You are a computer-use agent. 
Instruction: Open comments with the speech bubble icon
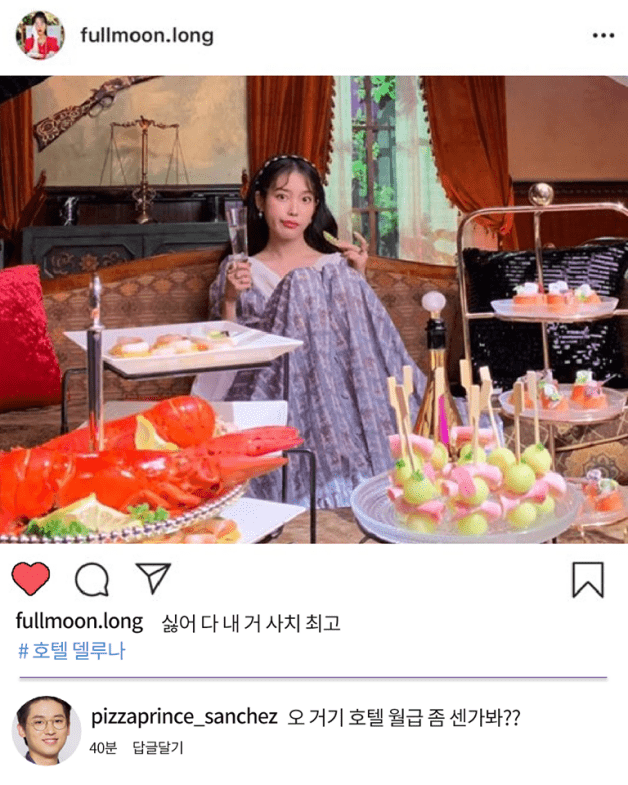92,577
